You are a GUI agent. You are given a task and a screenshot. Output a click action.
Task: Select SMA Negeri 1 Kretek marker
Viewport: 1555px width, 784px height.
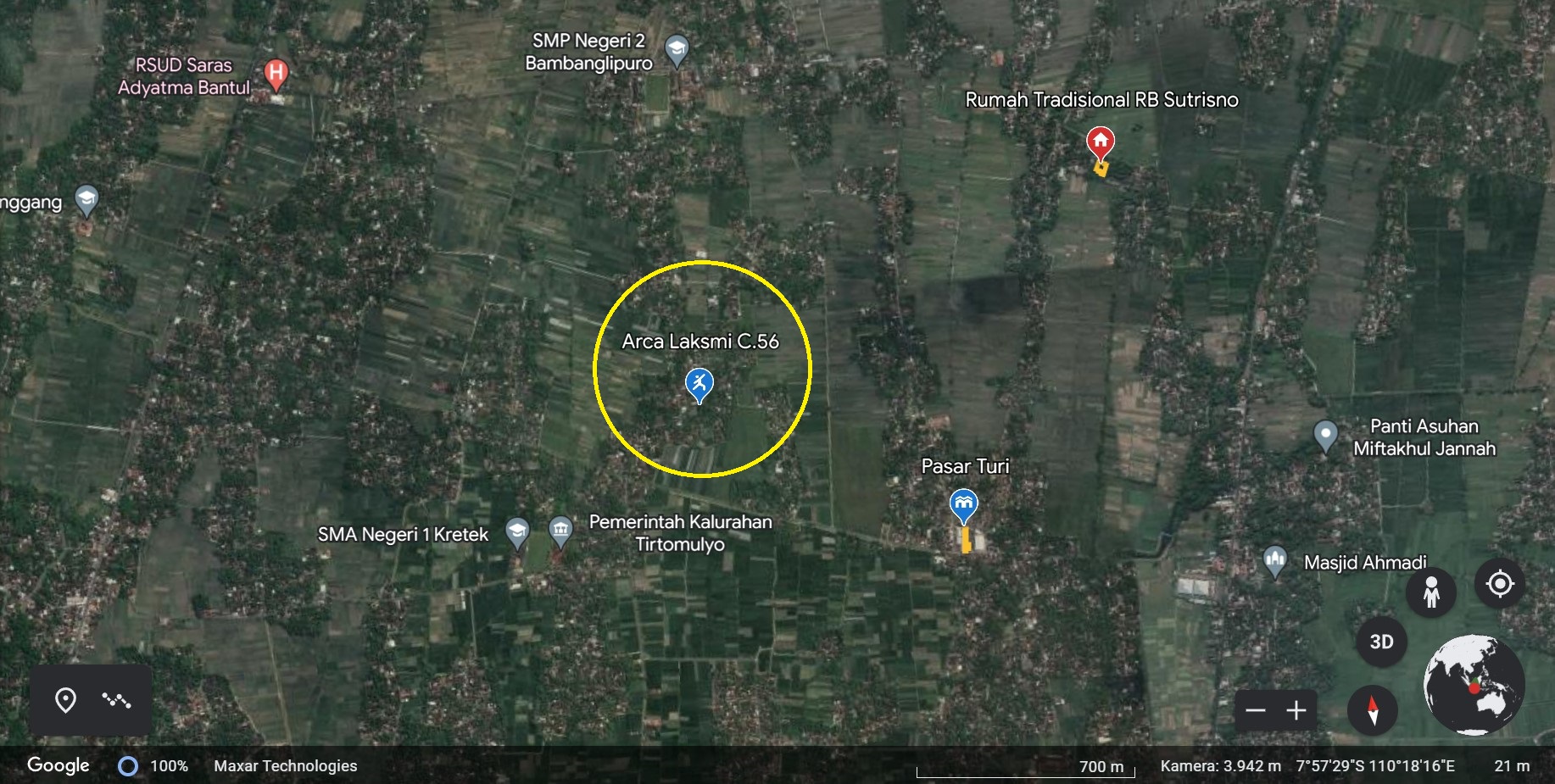coord(517,532)
